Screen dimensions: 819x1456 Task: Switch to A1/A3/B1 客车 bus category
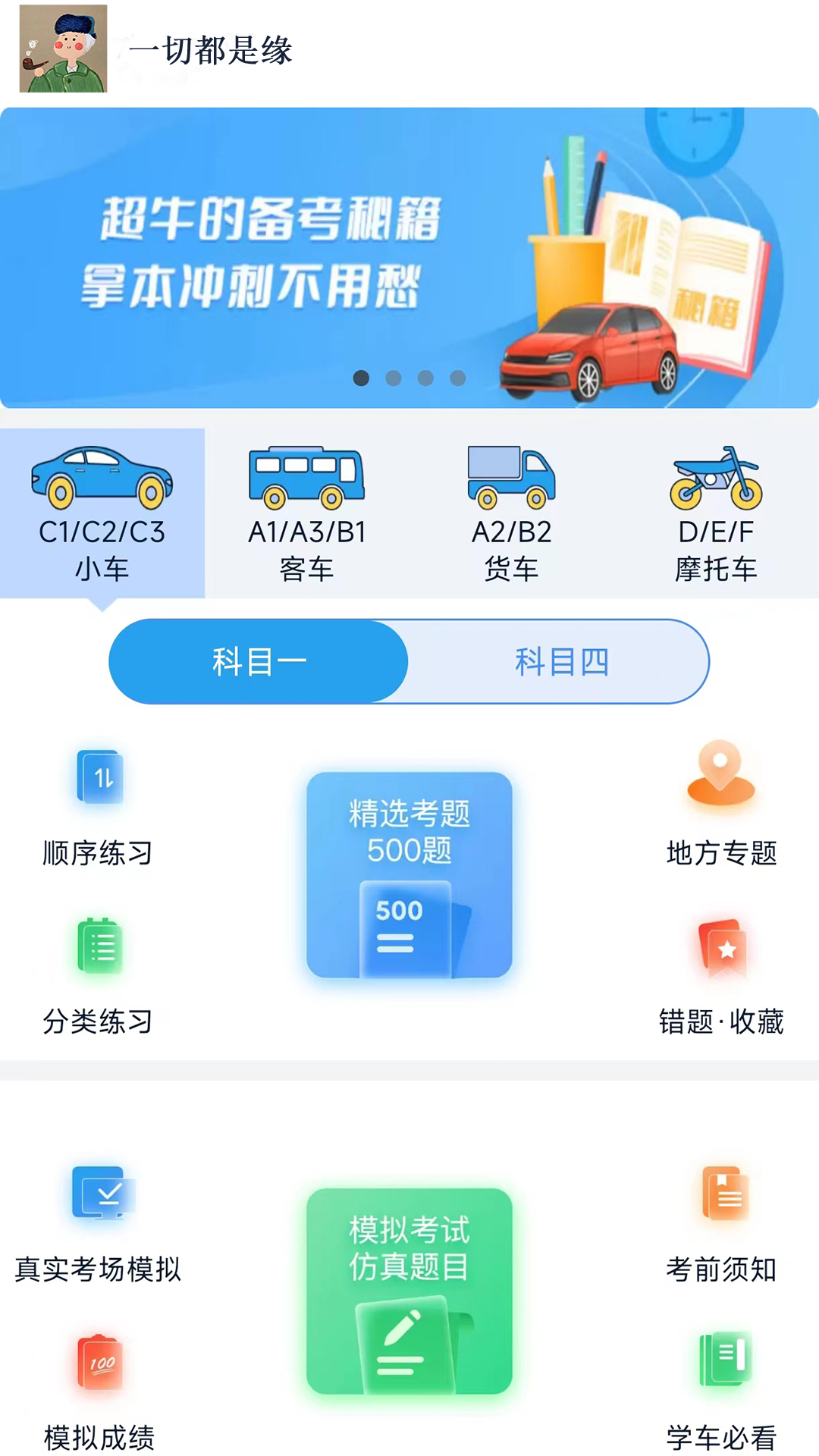tap(307, 508)
